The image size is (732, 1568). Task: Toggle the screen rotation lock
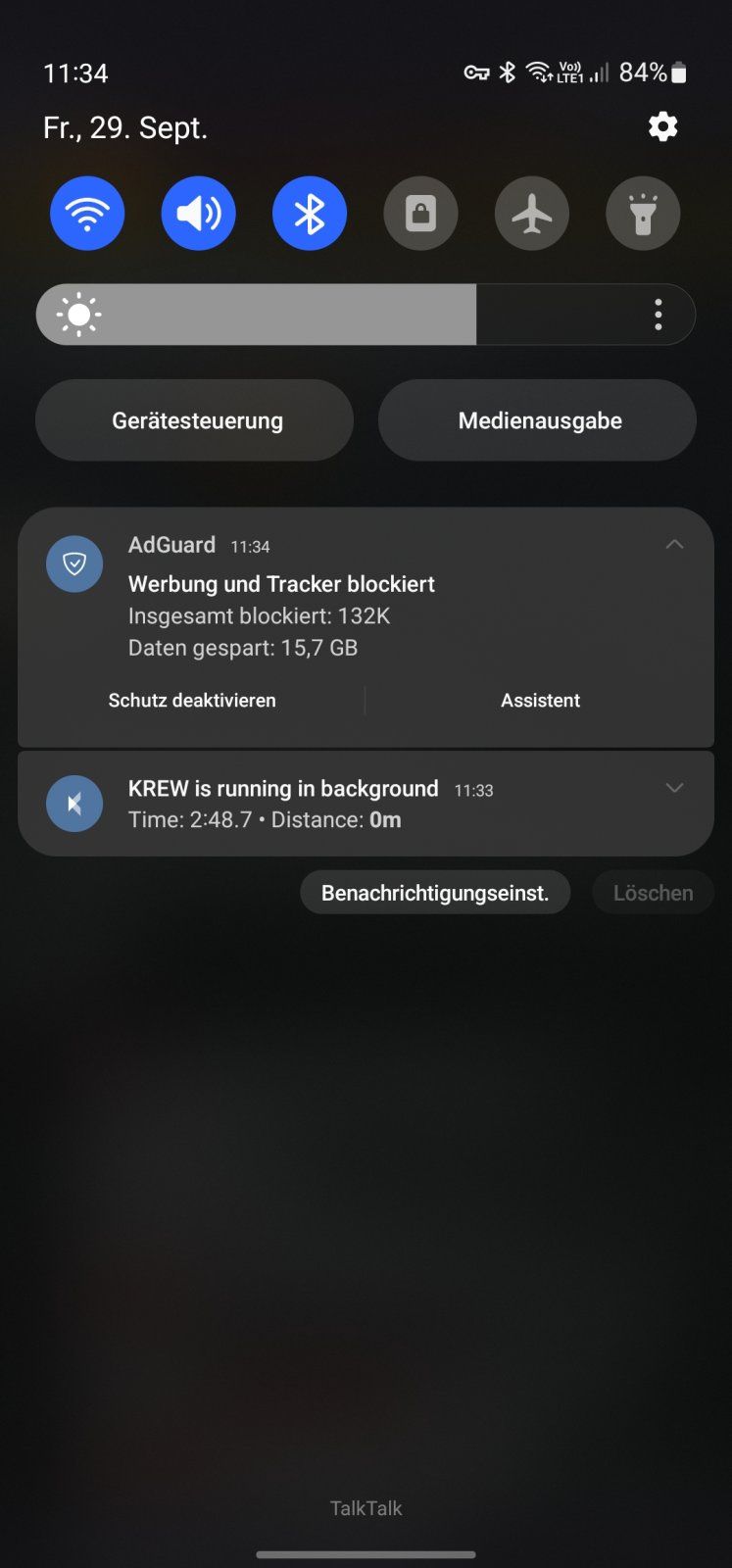pos(420,214)
